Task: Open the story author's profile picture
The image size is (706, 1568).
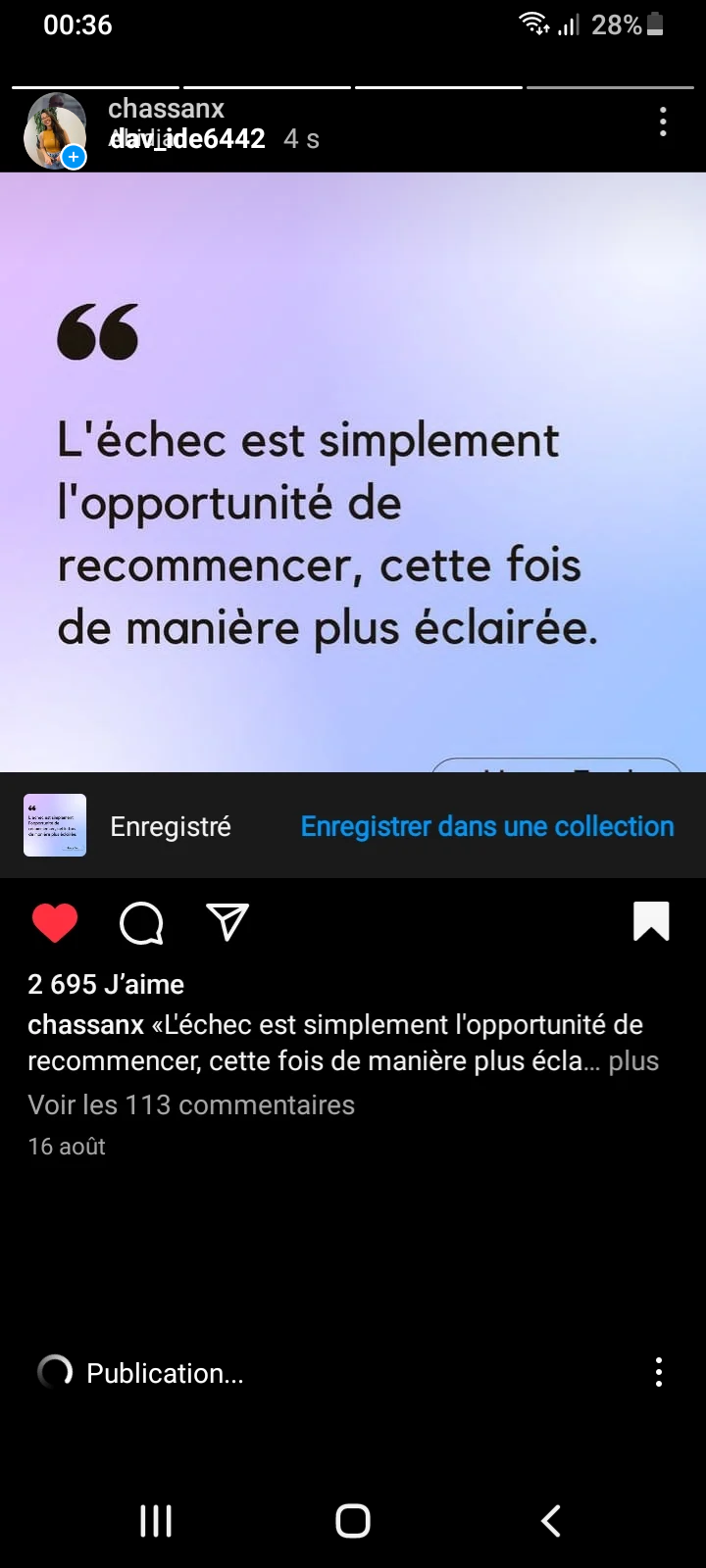Action: [x=55, y=131]
